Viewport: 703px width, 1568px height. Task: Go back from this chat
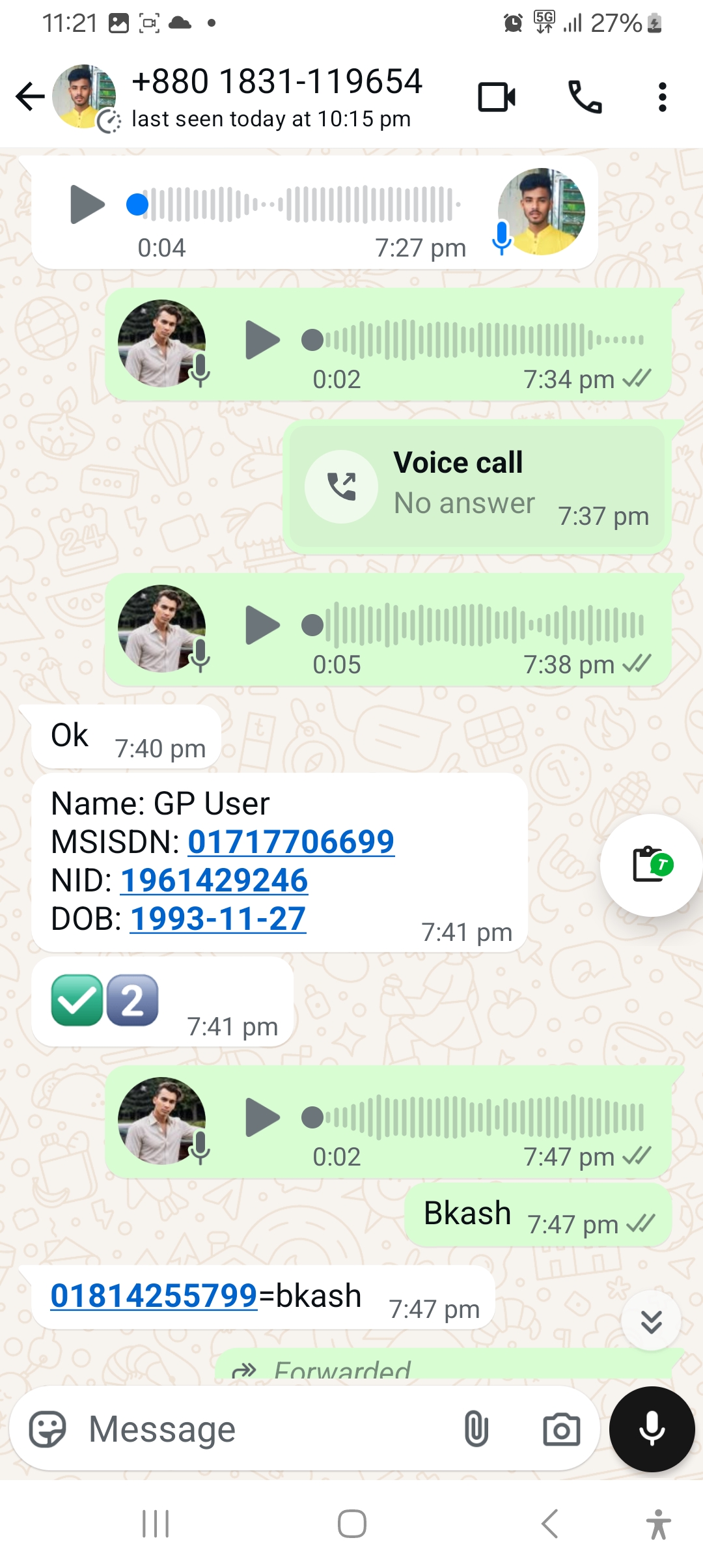click(30, 97)
